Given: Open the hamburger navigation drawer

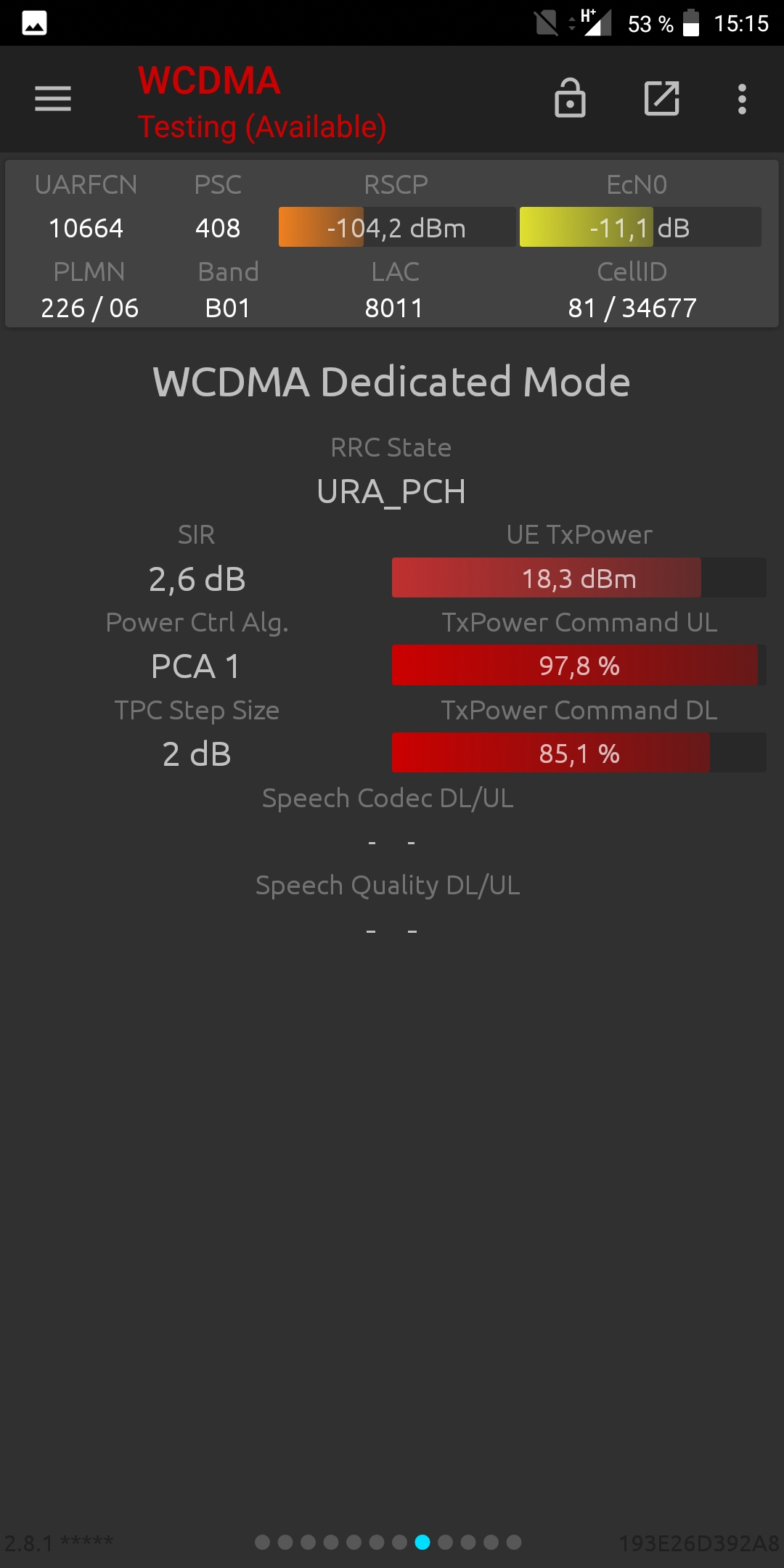Looking at the screenshot, I should click(53, 99).
